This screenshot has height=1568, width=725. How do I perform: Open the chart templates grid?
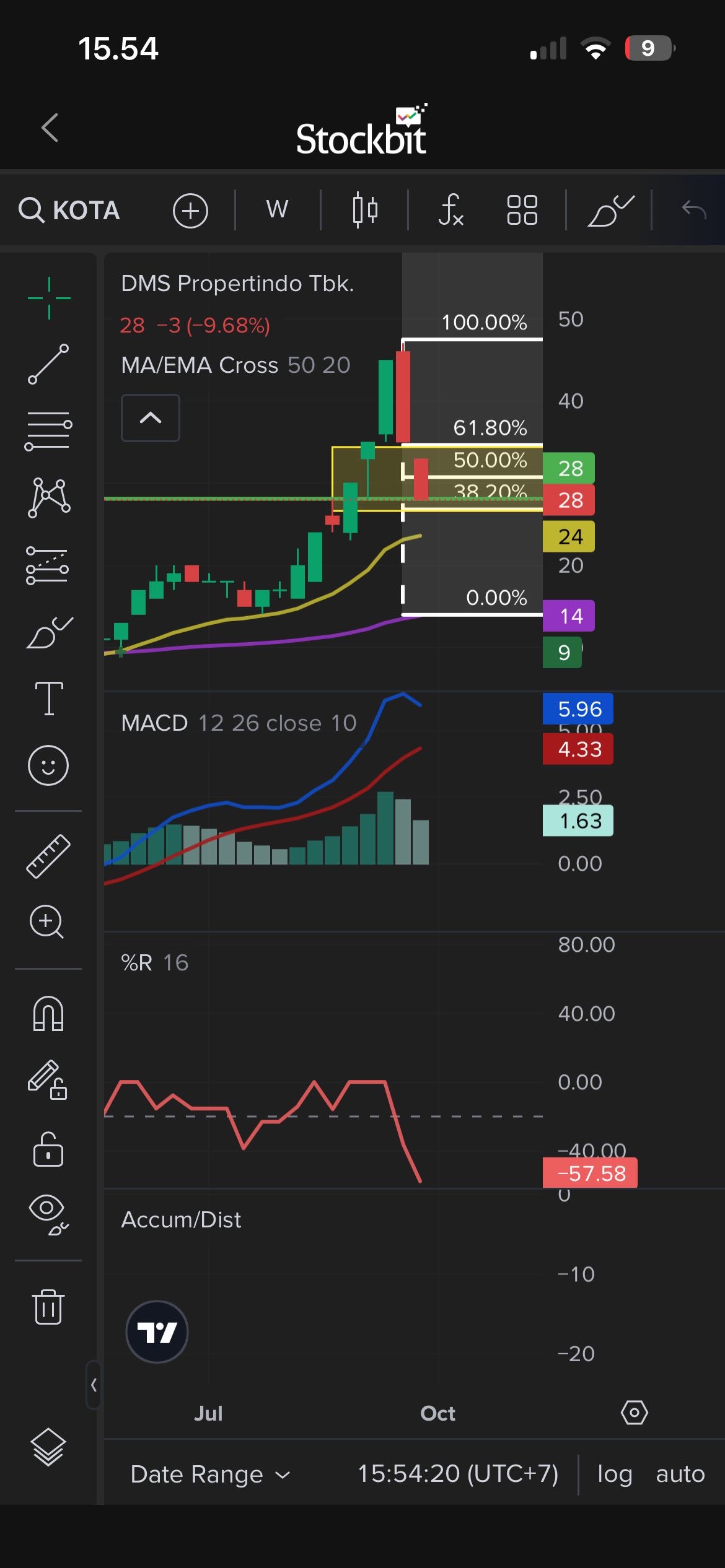(522, 210)
